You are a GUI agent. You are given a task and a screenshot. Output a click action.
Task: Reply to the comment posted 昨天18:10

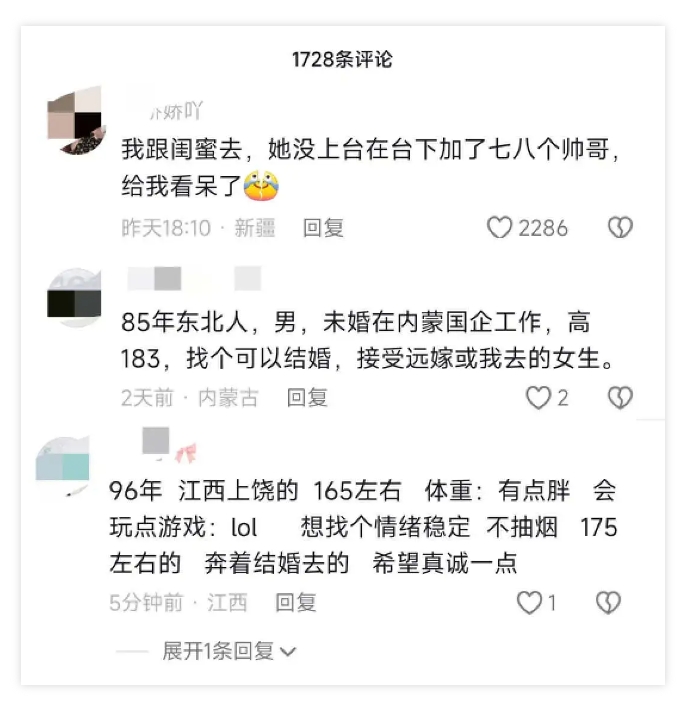pyautogui.click(x=323, y=228)
